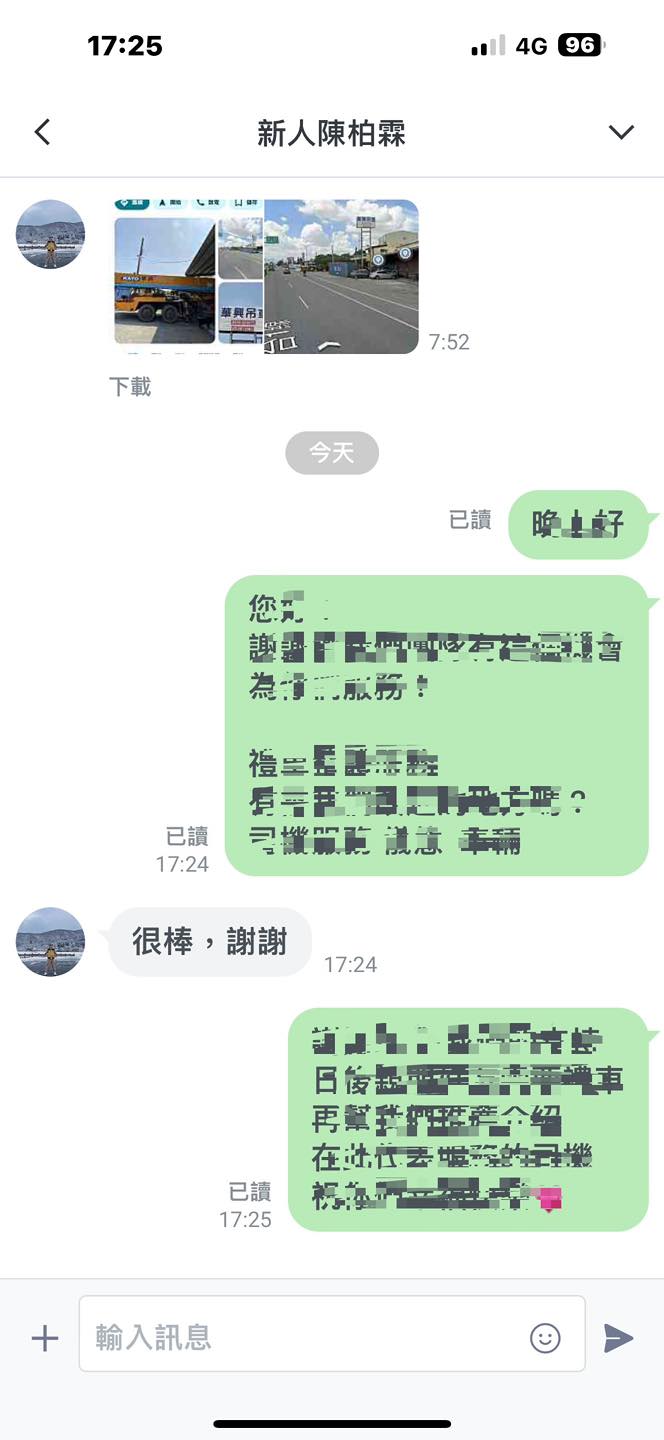Tap 下載 to download the image
664x1440 pixels.
(130, 387)
